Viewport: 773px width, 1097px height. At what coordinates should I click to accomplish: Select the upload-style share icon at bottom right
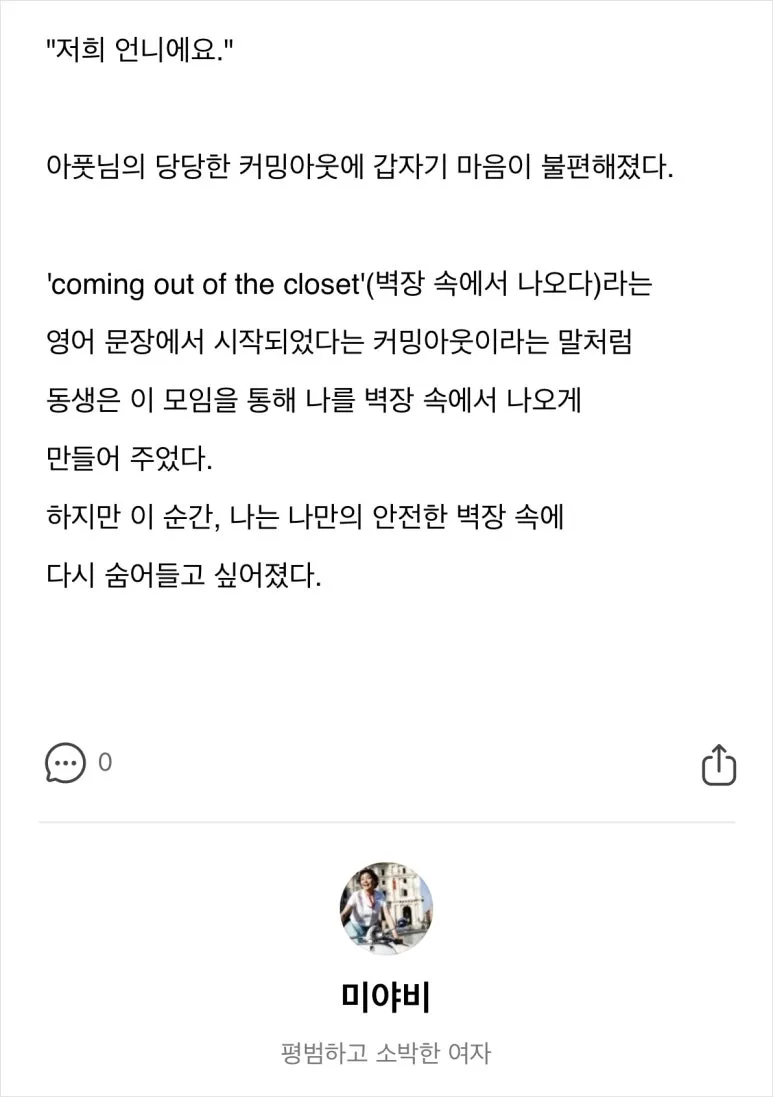[719, 765]
